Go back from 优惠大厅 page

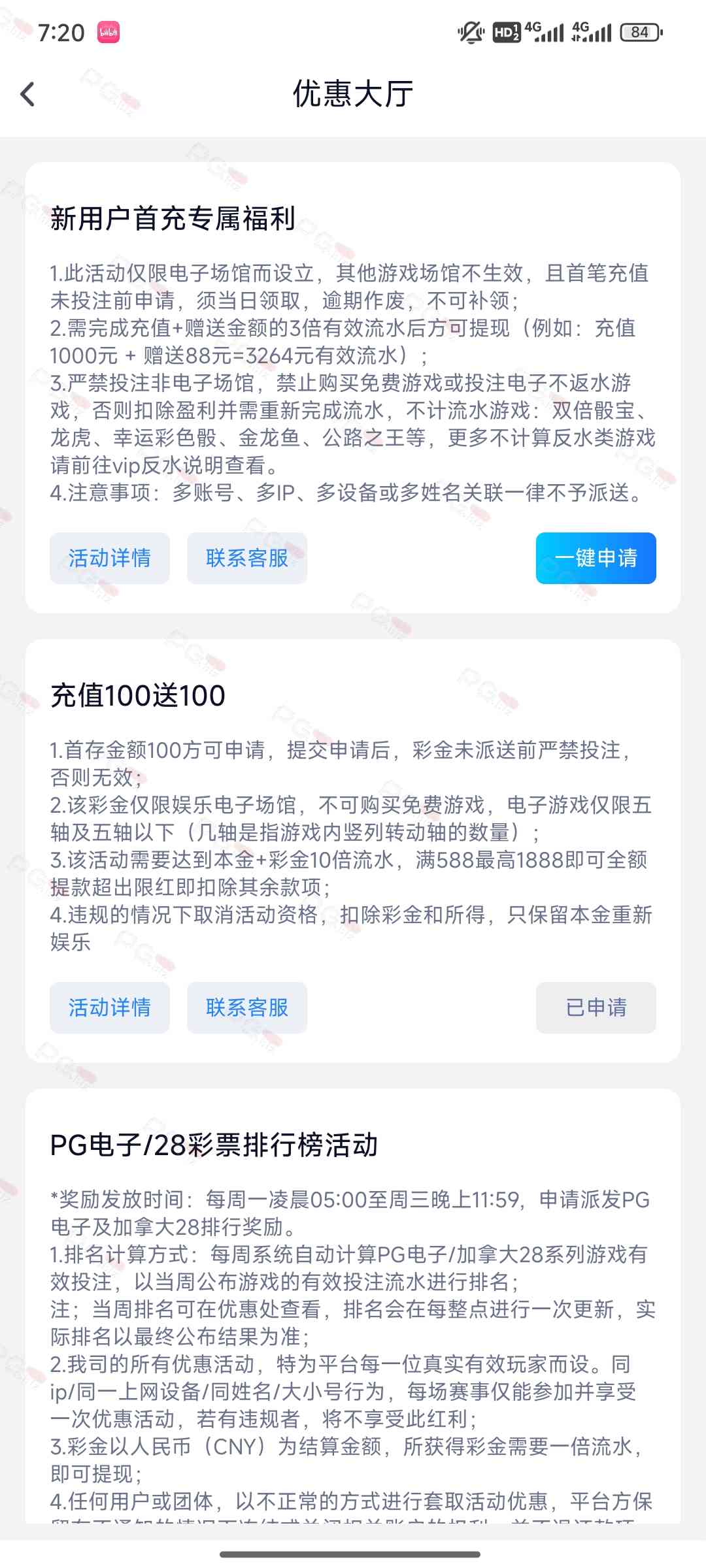(x=27, y=94)
